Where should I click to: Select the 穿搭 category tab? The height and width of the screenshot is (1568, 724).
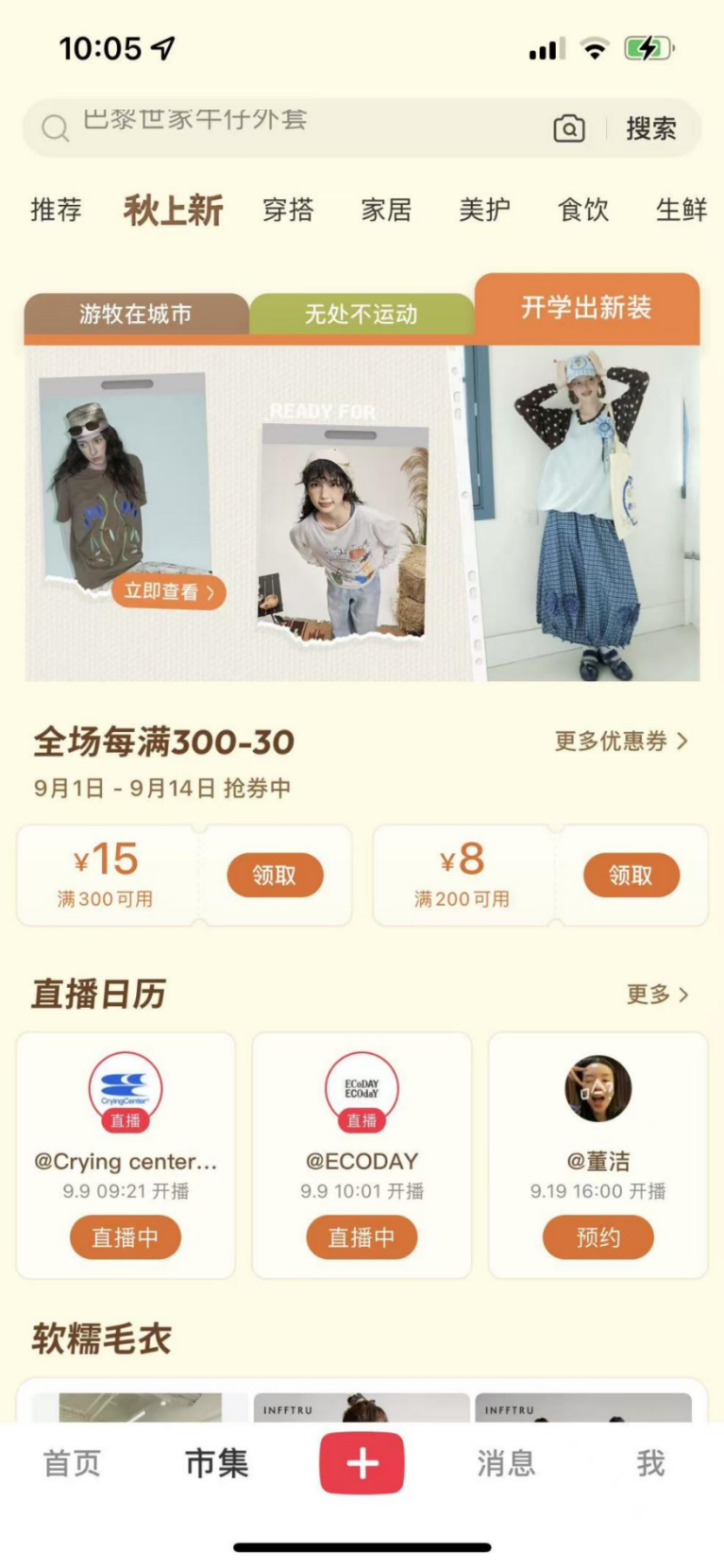pyautogui.click(x=288, y=210)
